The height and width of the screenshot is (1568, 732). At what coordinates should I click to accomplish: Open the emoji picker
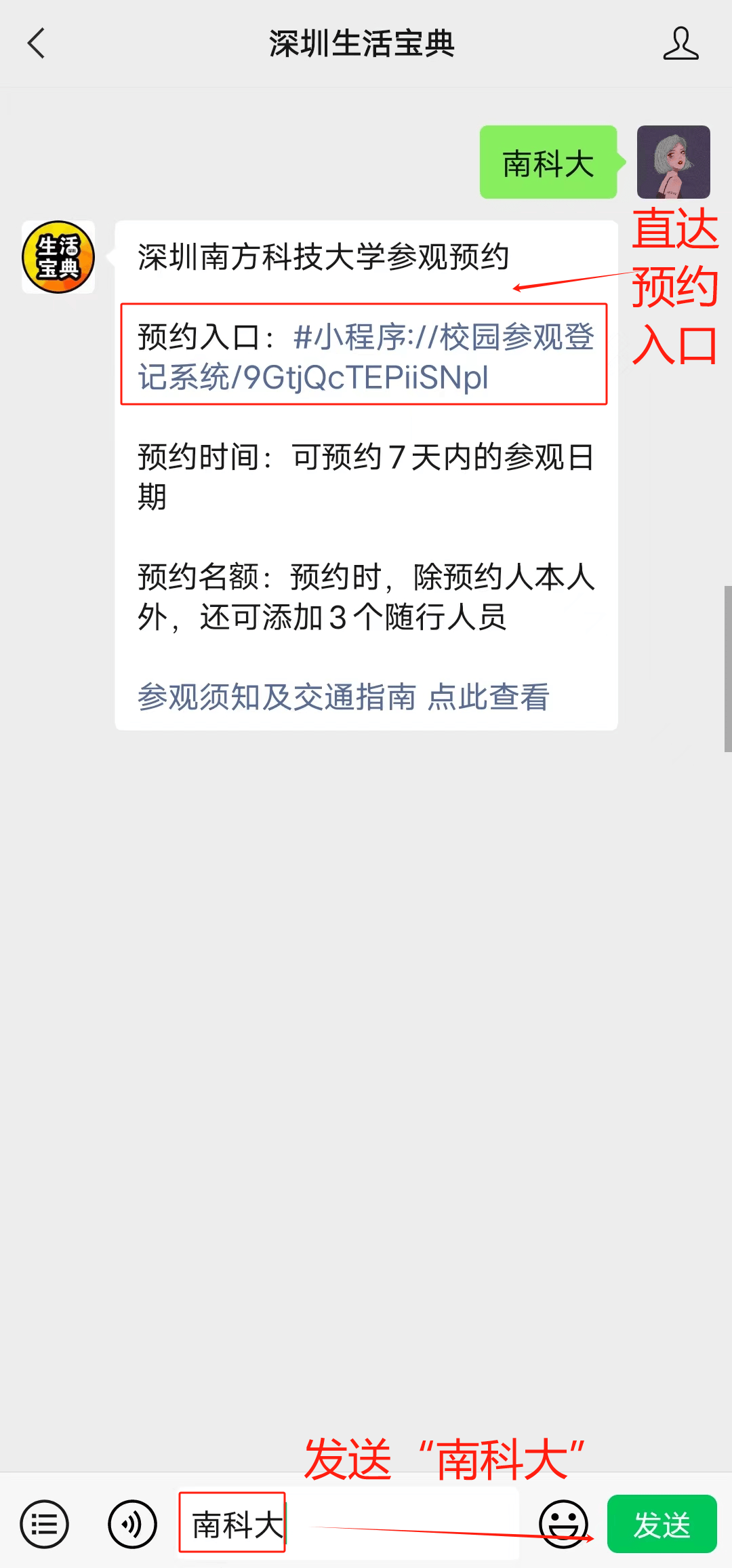(x=563, y=1524)
